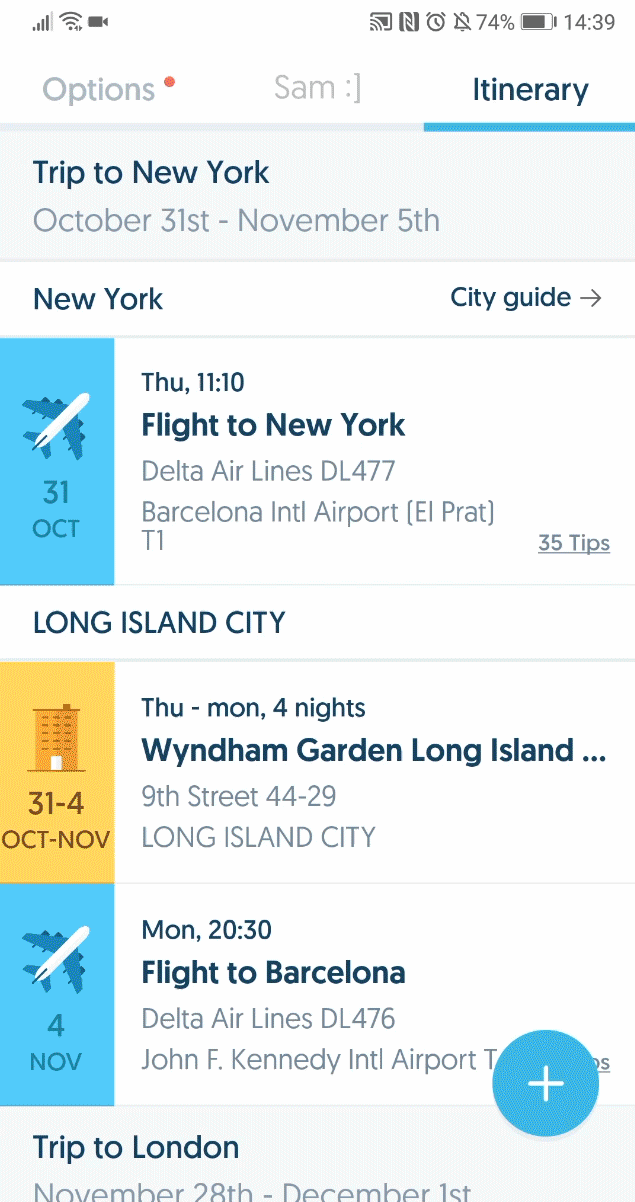The width and height of the screenshot is (635, 1202).
Task: Select the Itinerary tab
Action: pos(530,90)
